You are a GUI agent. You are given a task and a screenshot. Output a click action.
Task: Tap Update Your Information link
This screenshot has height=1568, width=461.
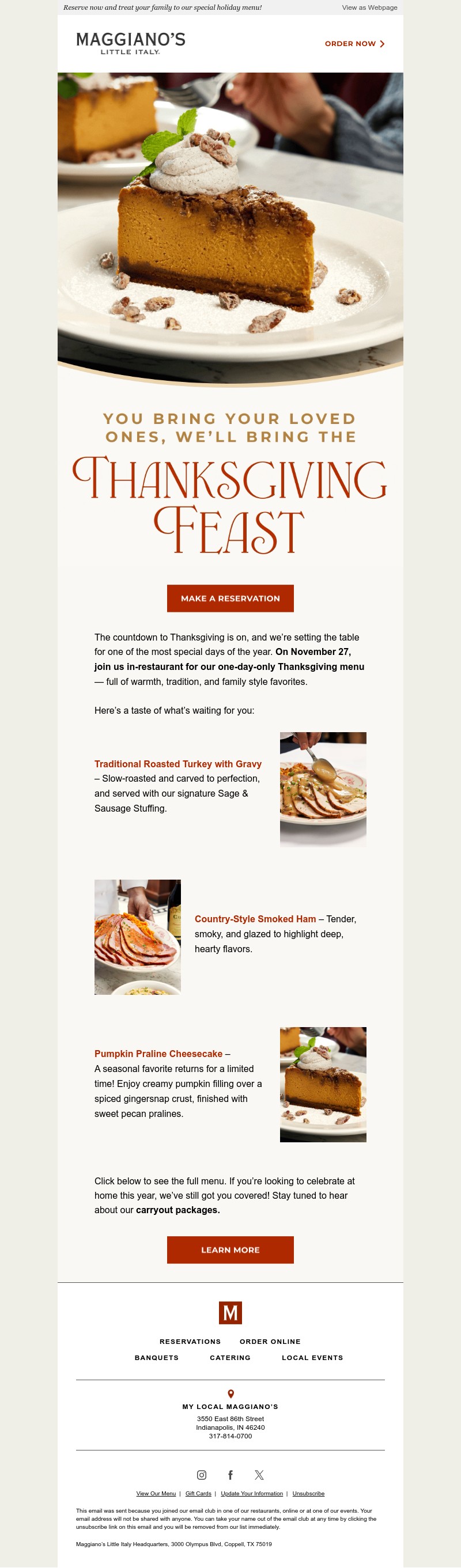pyautogui.click(x=251, y=1494)
